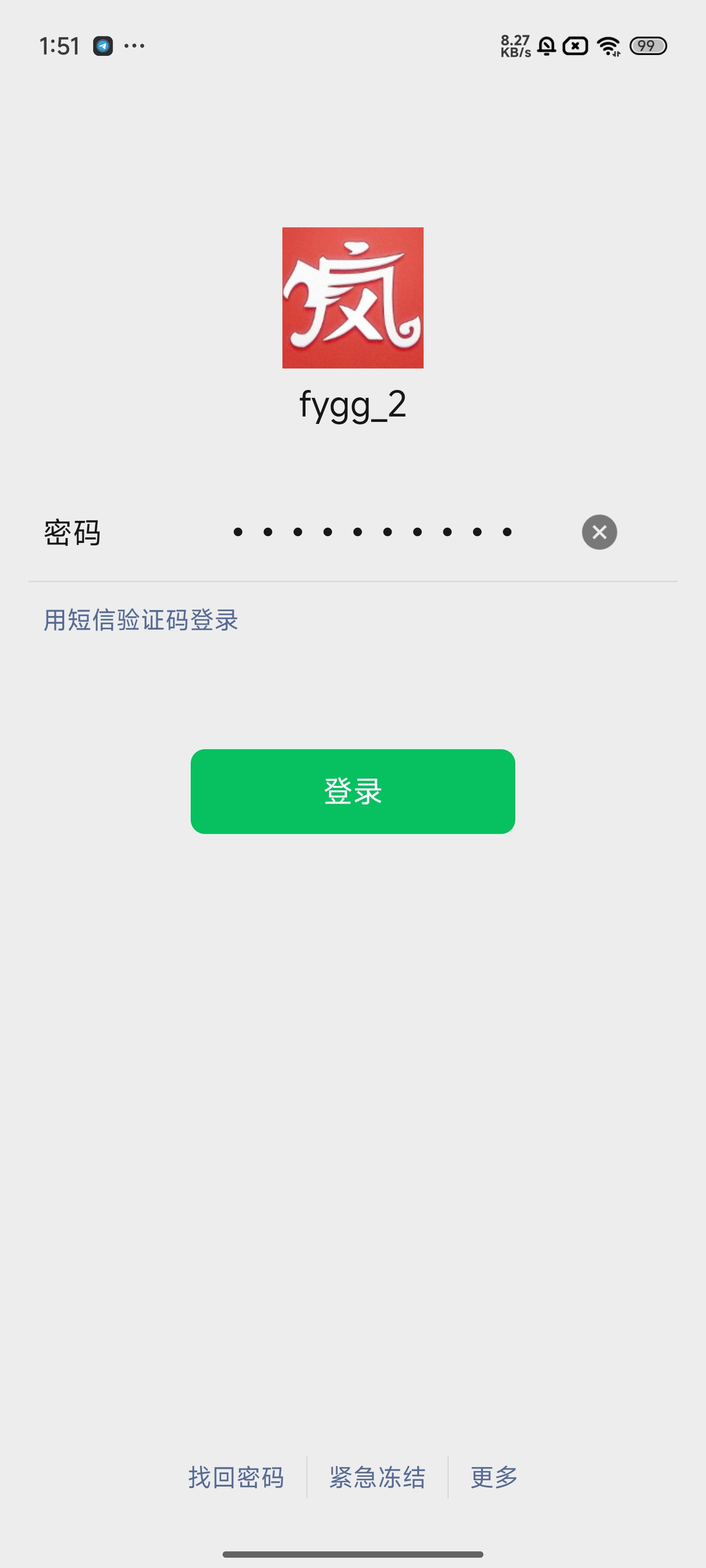Screen dimensions: 706x1568
Task: Tap the green 登录 button
Action: [353, 791]
